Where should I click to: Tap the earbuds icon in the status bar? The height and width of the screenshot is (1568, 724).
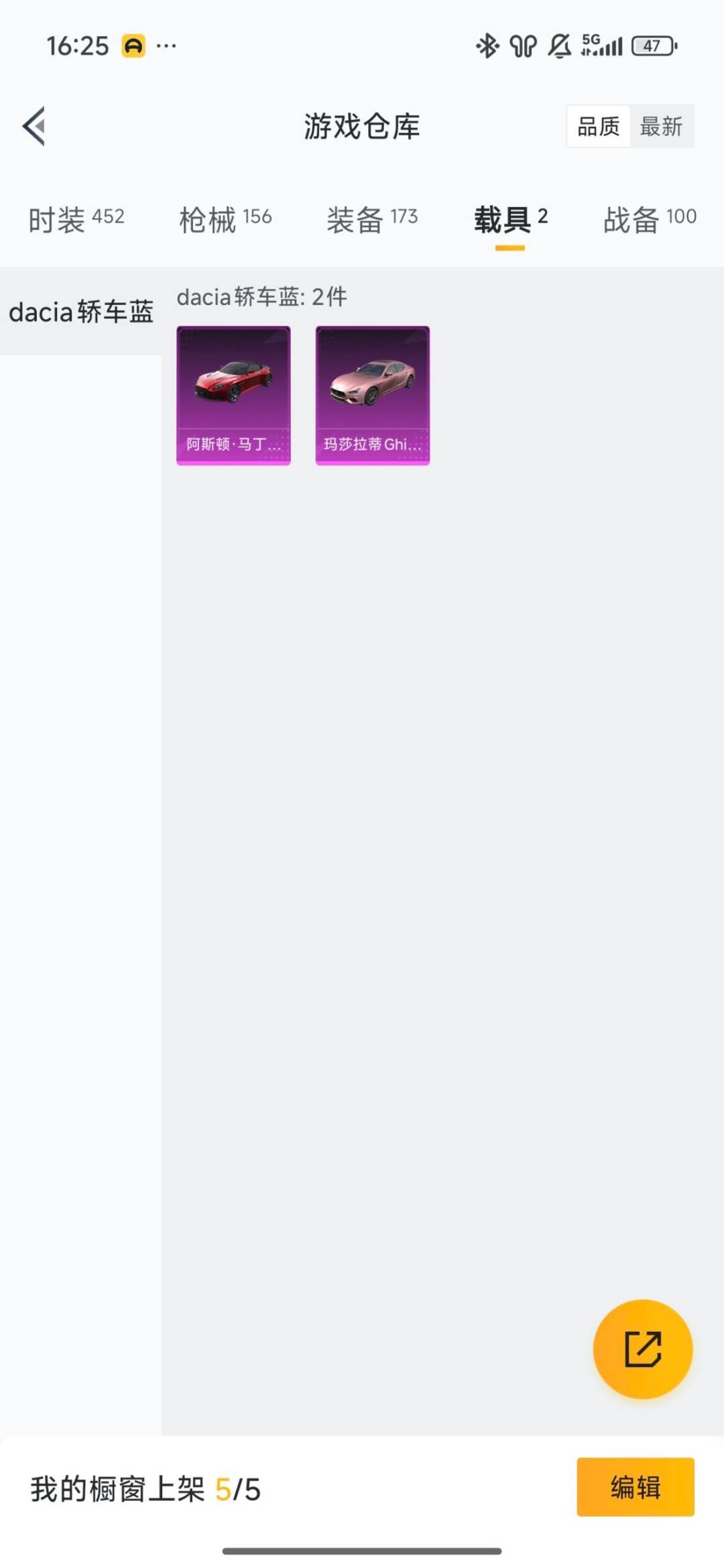click(524, 46)
